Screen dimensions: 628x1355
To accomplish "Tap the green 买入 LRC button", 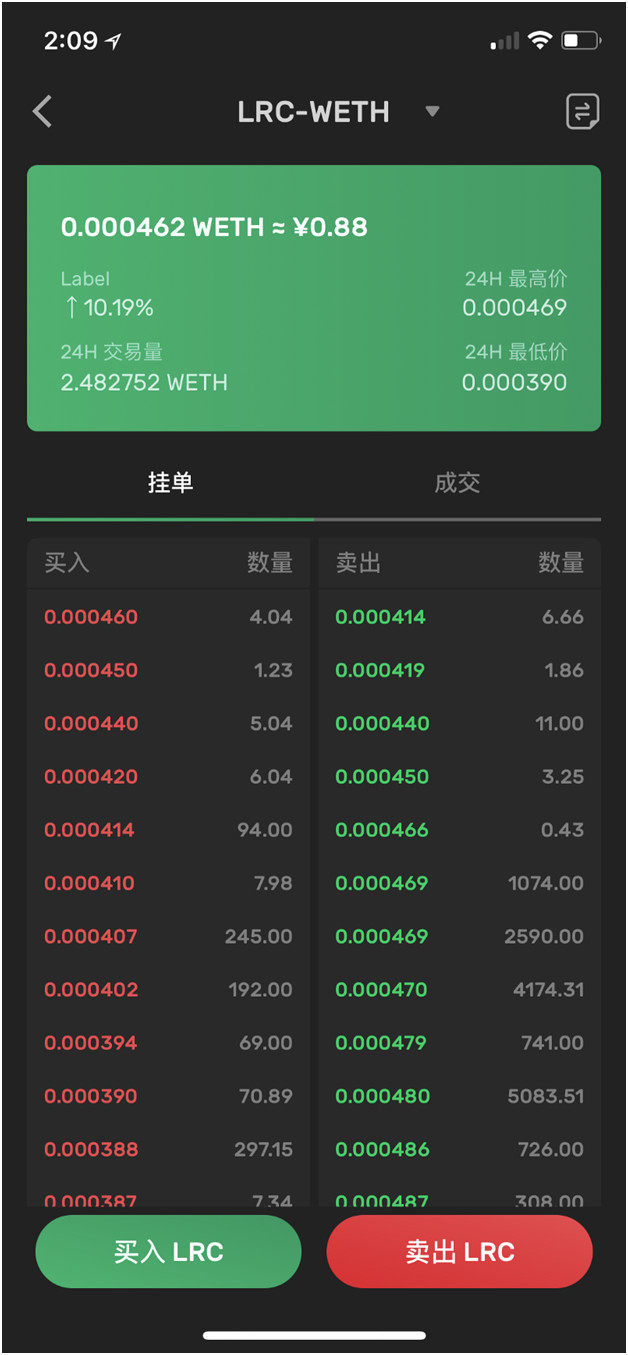I will tap(168, 1251).
